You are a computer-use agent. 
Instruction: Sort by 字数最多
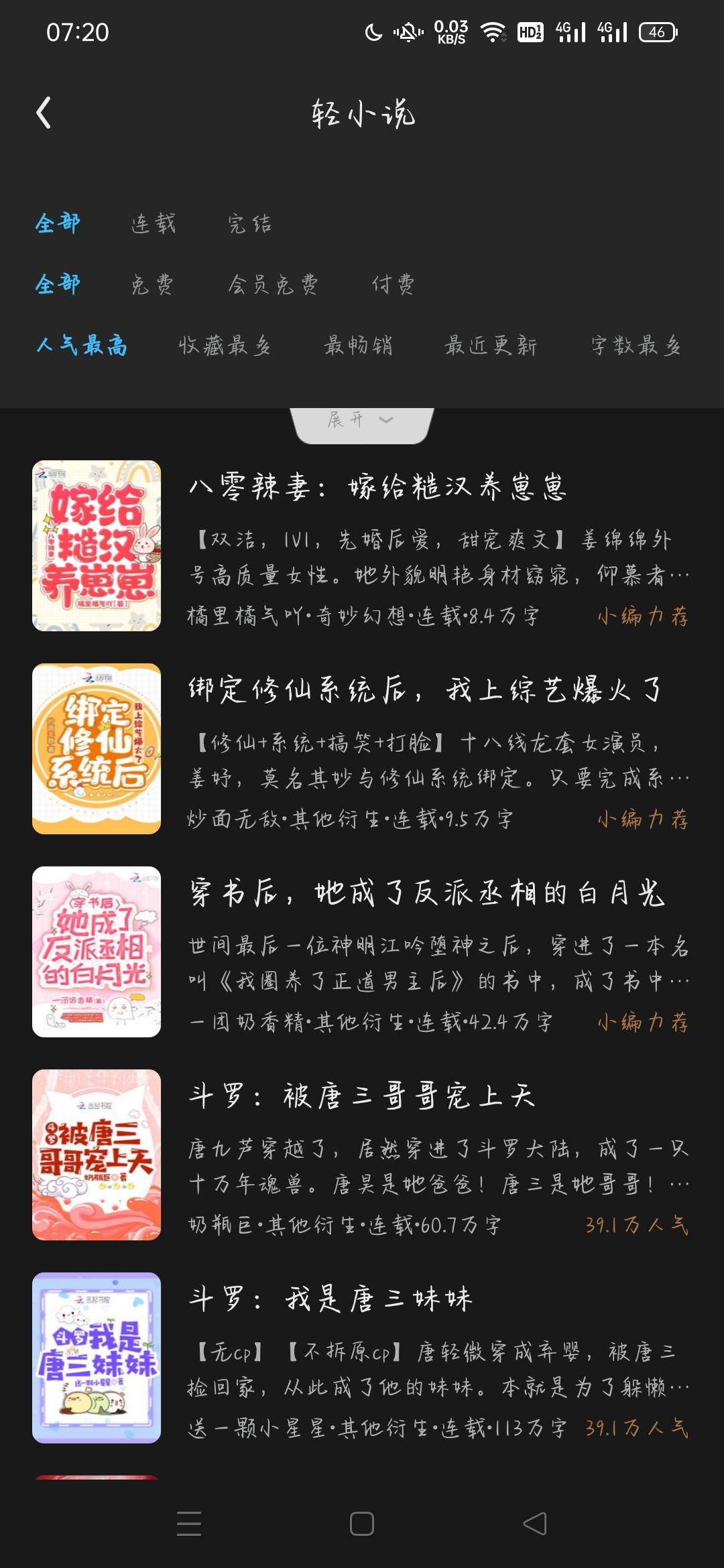coord(636,345)
